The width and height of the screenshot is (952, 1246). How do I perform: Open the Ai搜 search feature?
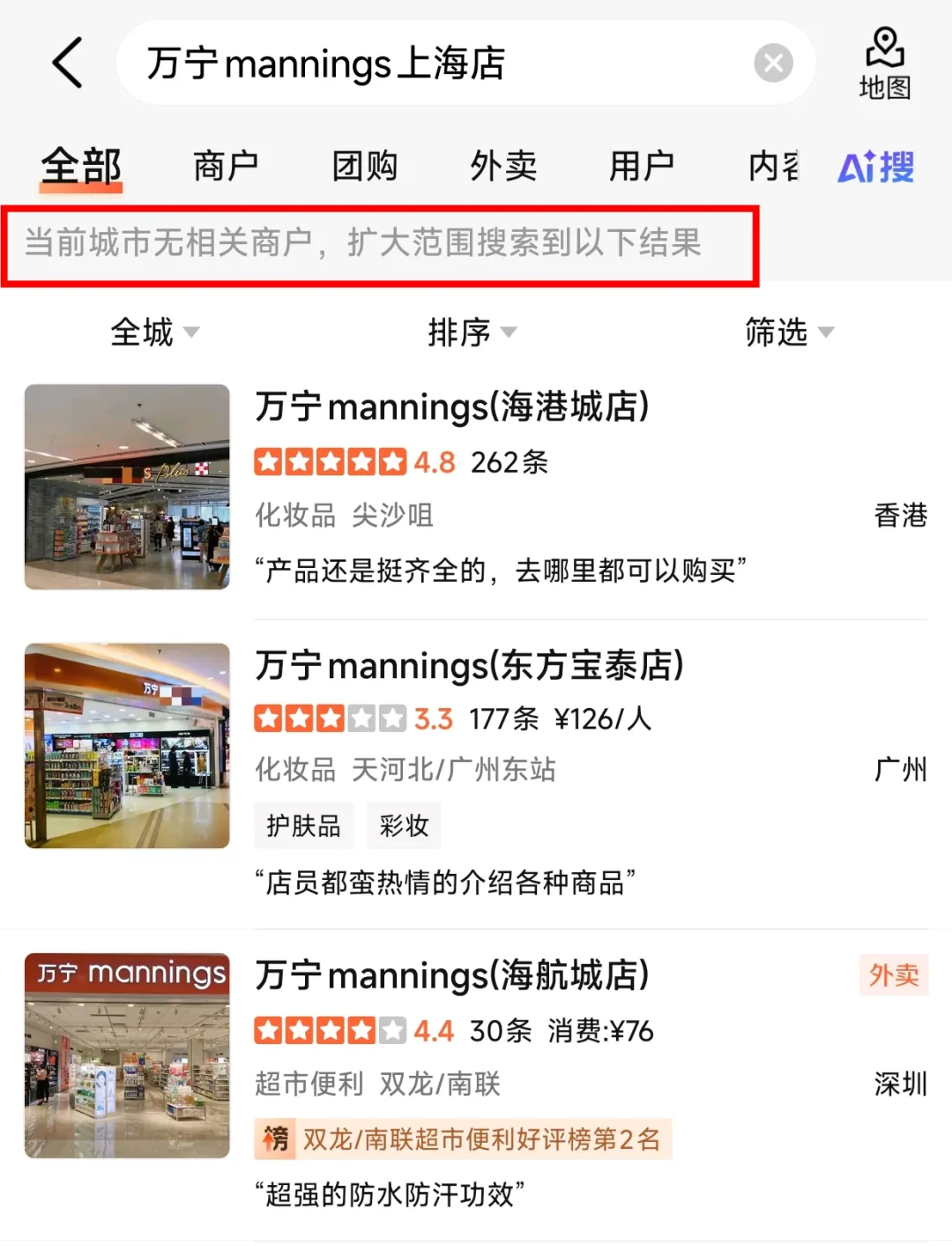[x=875, y=167]
